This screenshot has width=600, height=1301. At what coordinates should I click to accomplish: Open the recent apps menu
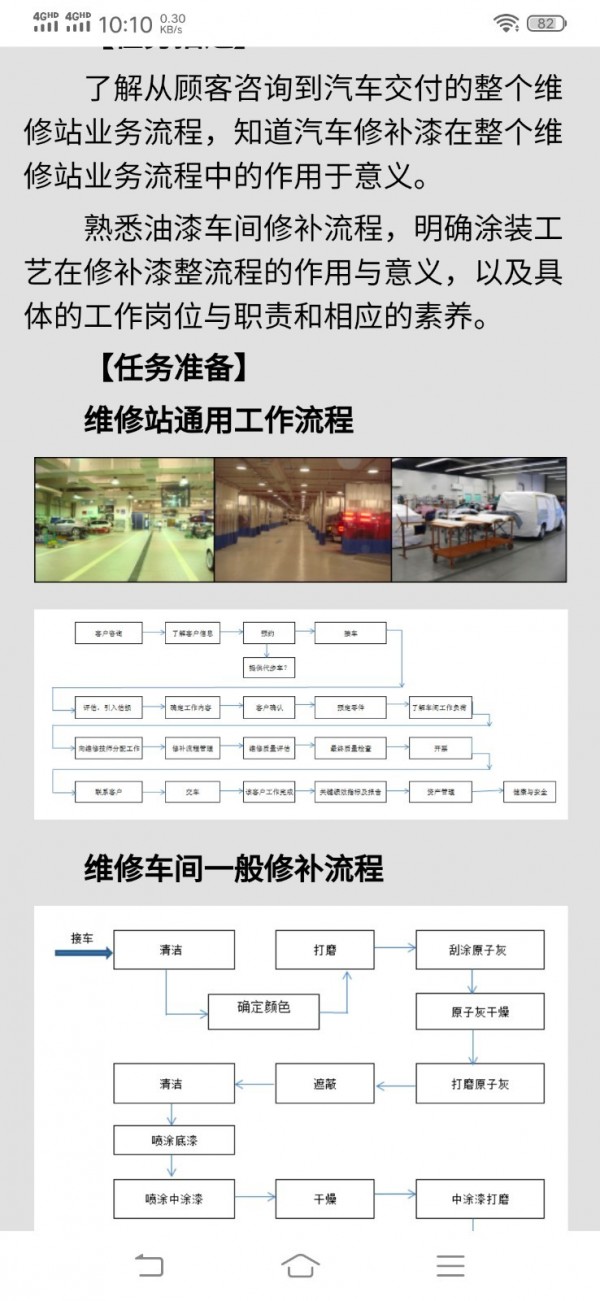click(450, 1265)
